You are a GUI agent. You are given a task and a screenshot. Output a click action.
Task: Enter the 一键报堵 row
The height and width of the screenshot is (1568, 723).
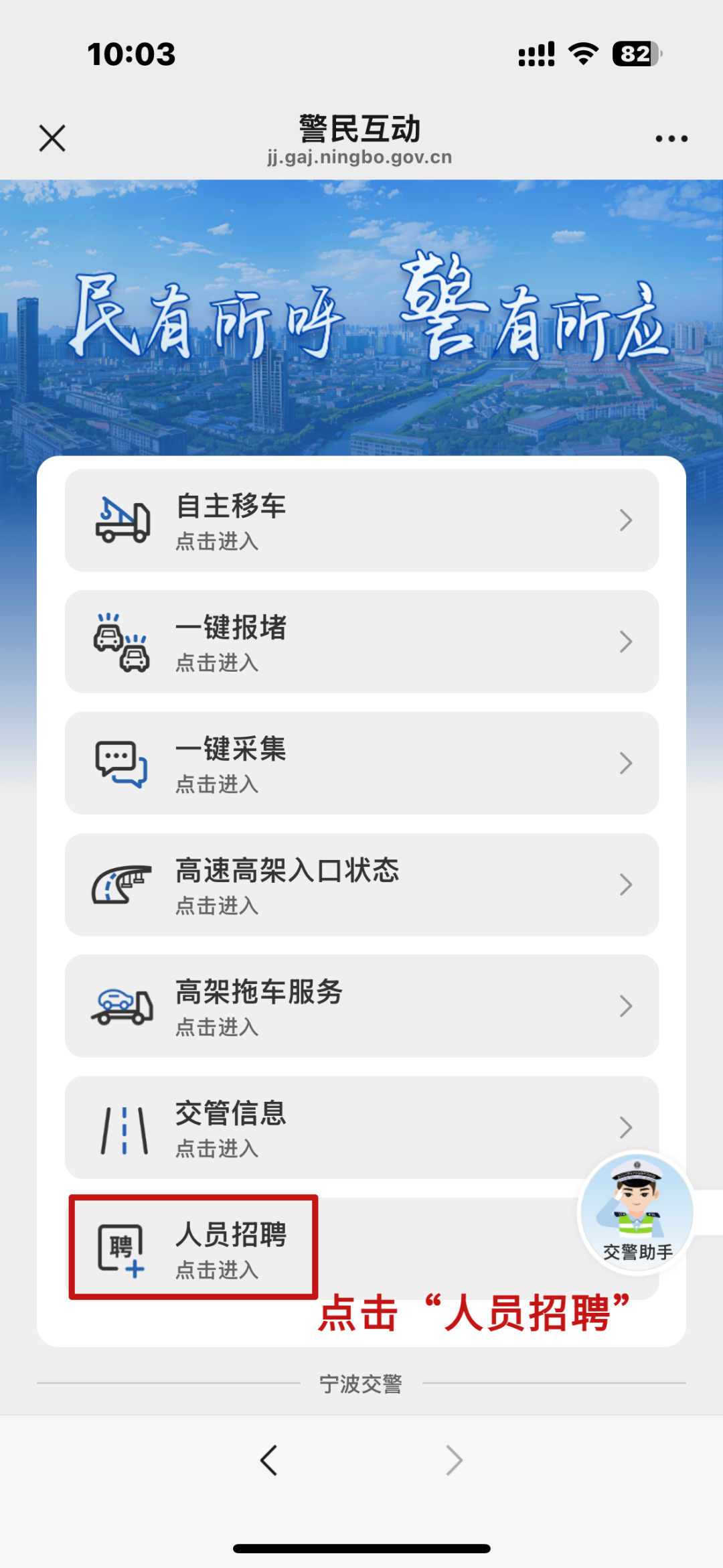(361, 642)
